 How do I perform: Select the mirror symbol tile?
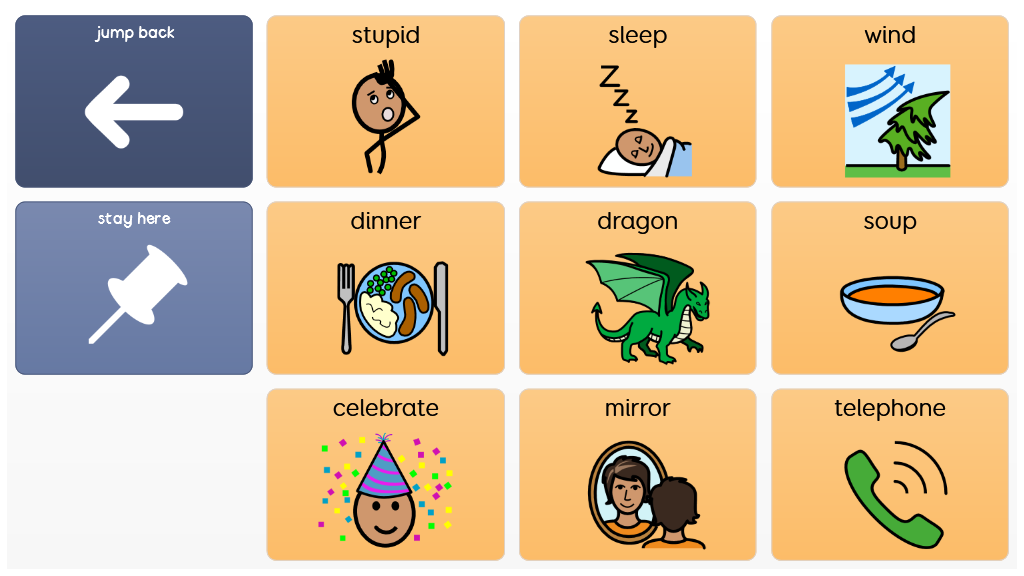tap(637, 474)
